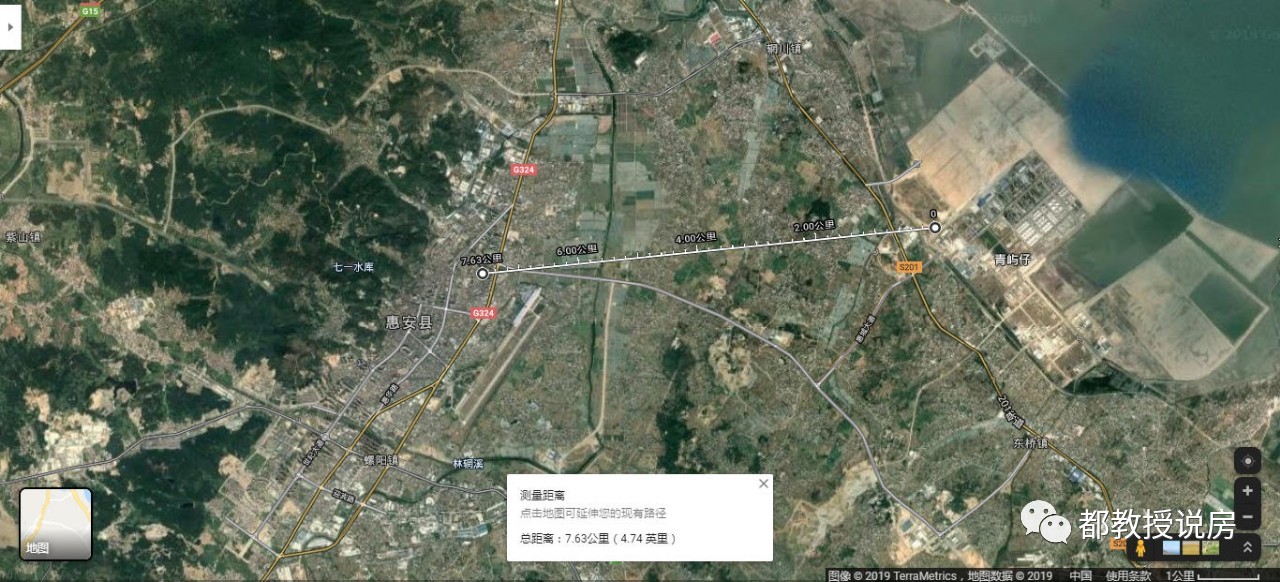1280x582 pixels.
Task: Zoom out with the minus button
Action: 1247,517
